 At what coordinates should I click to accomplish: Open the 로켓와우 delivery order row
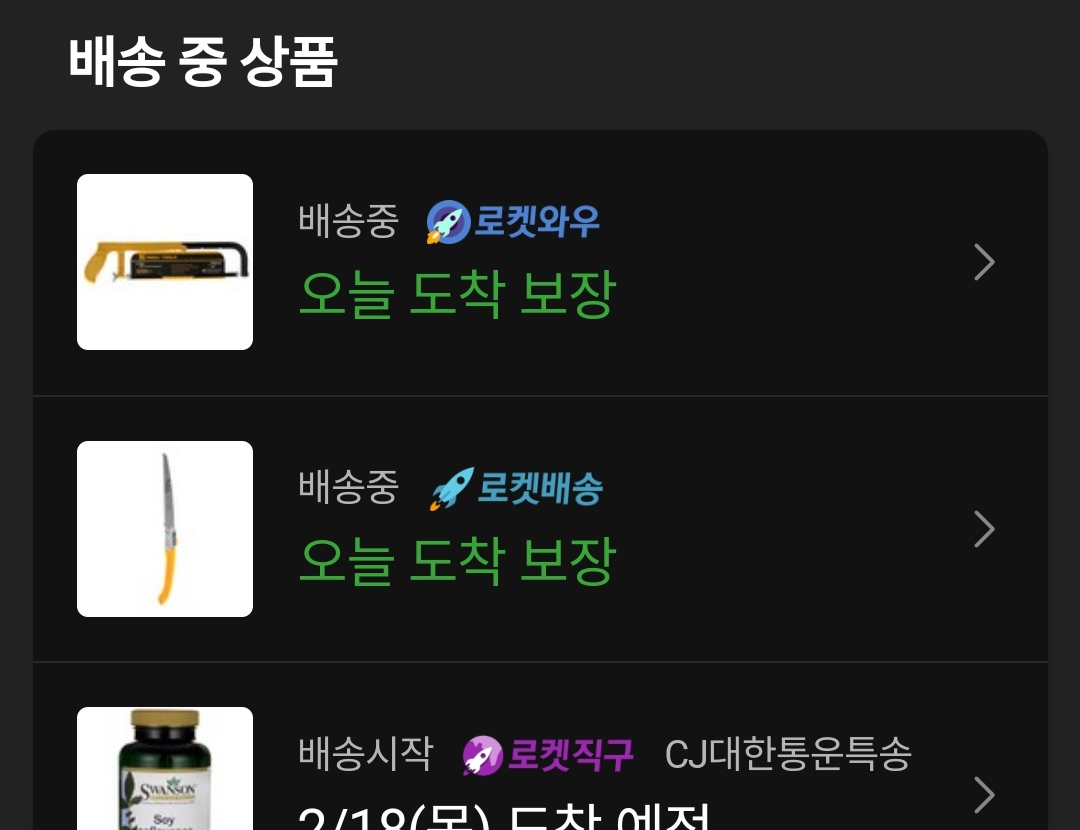tap(600, 263)
